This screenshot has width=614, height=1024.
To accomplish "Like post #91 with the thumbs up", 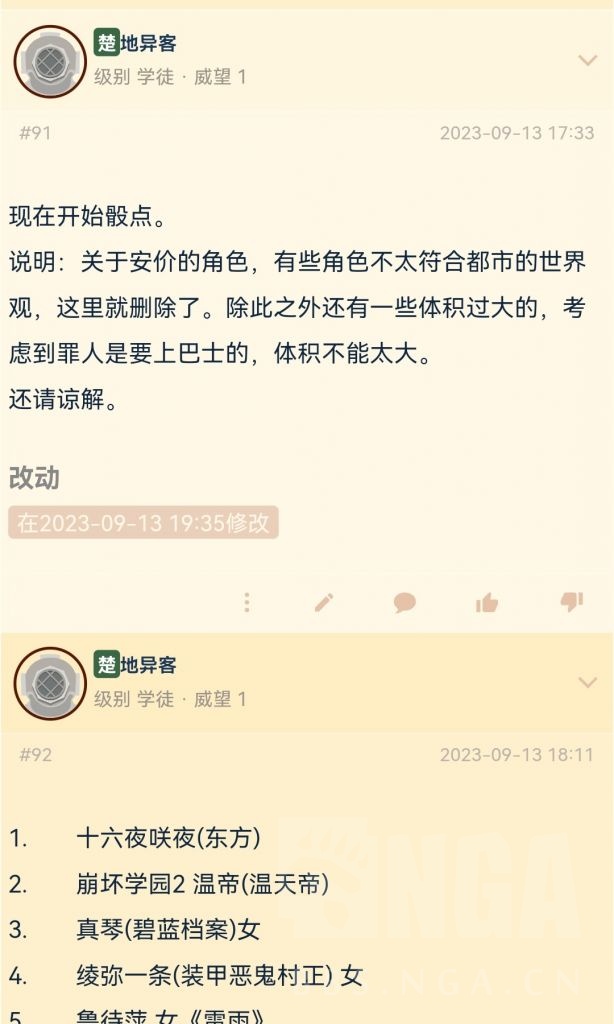I will [x=487, y=602].
